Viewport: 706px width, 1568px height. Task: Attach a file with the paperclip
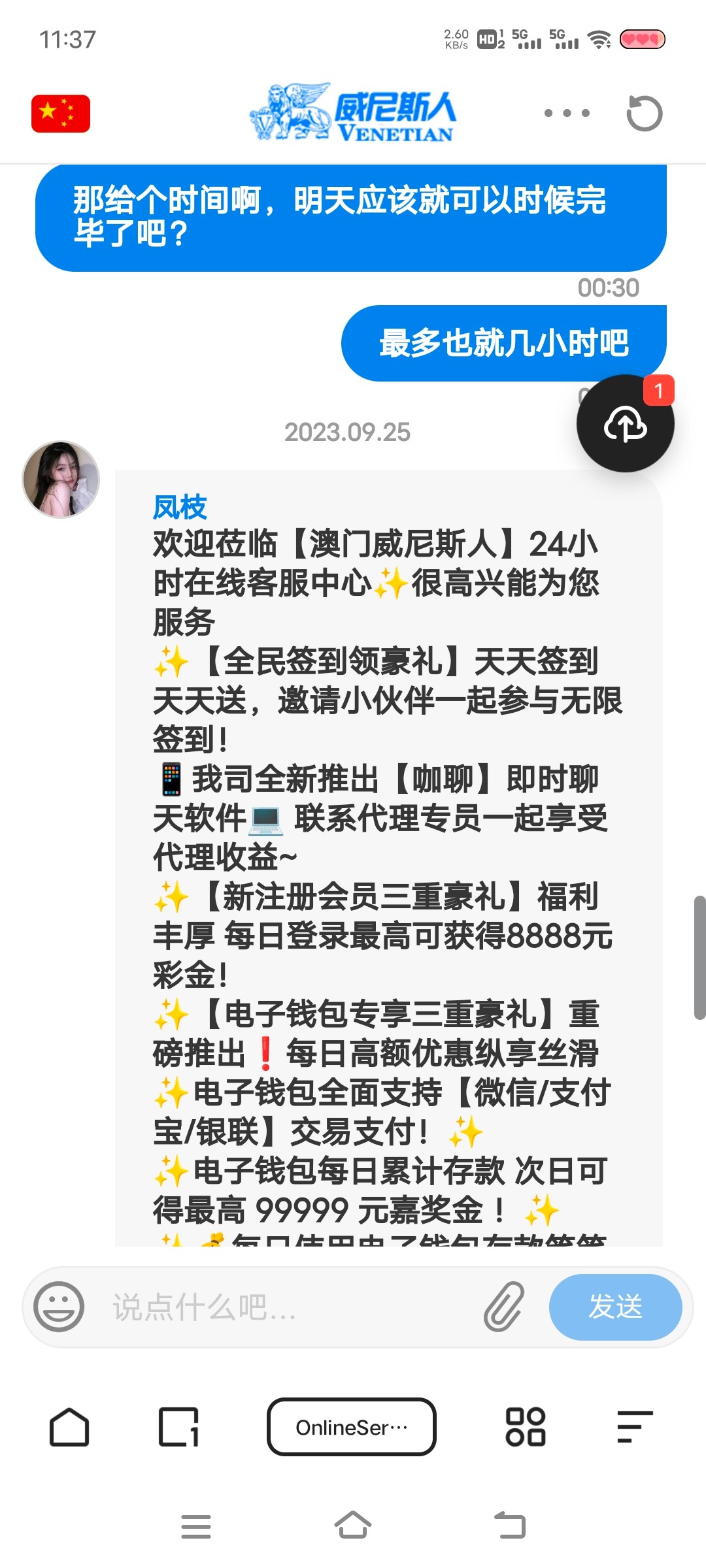pos(504,1307)
